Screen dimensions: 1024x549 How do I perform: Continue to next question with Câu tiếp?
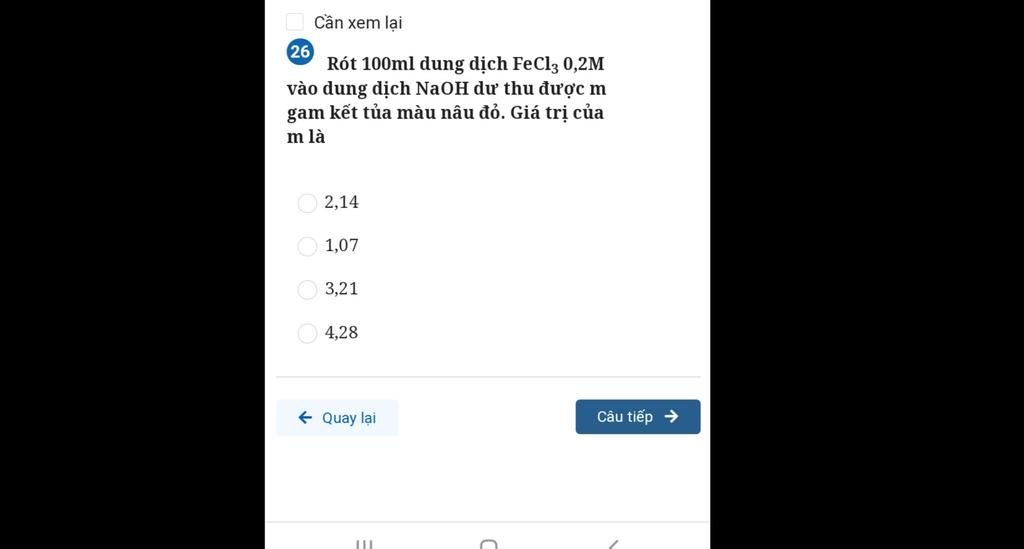point(637,417)
